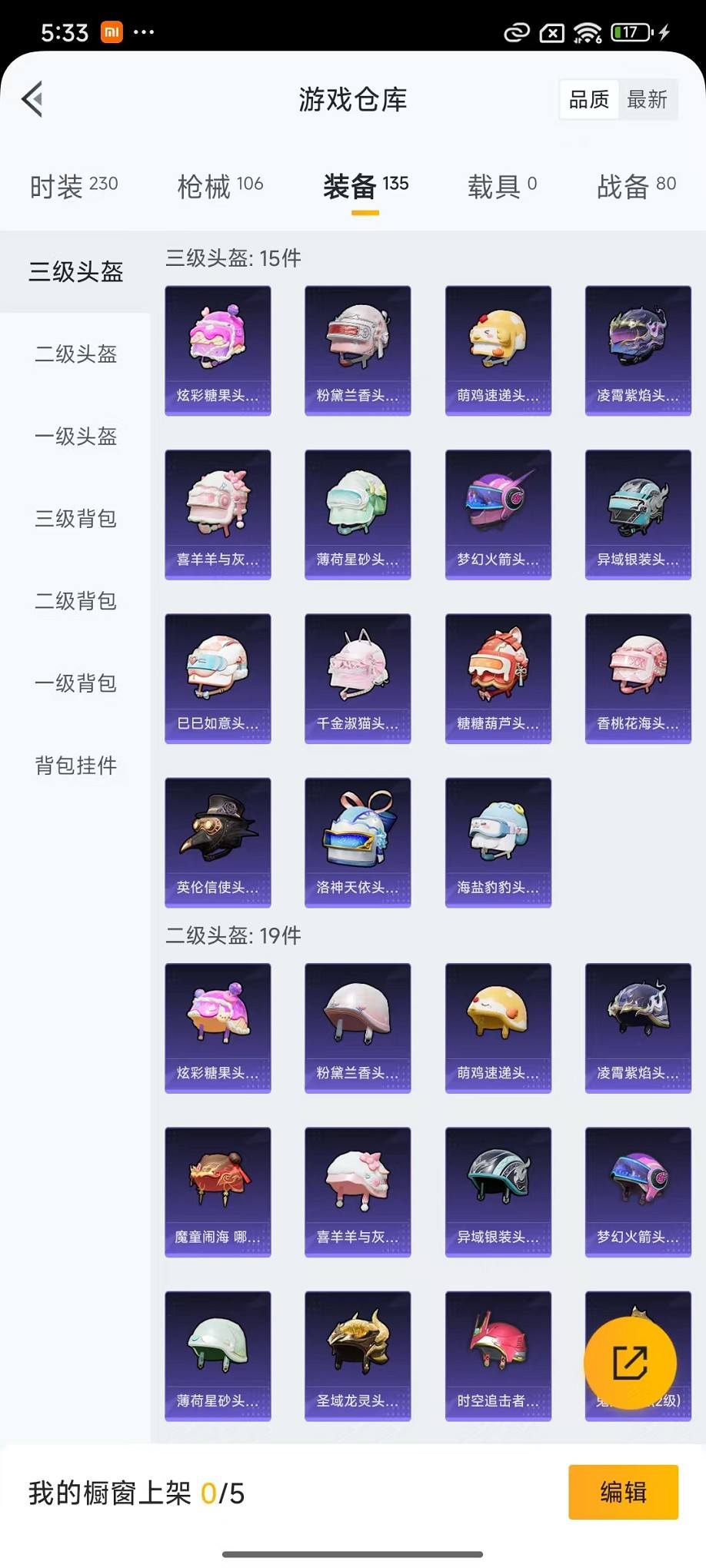706x1568 pixels.
Task: View the 魔童闹海 helmet item
Action: (218, 1192)
